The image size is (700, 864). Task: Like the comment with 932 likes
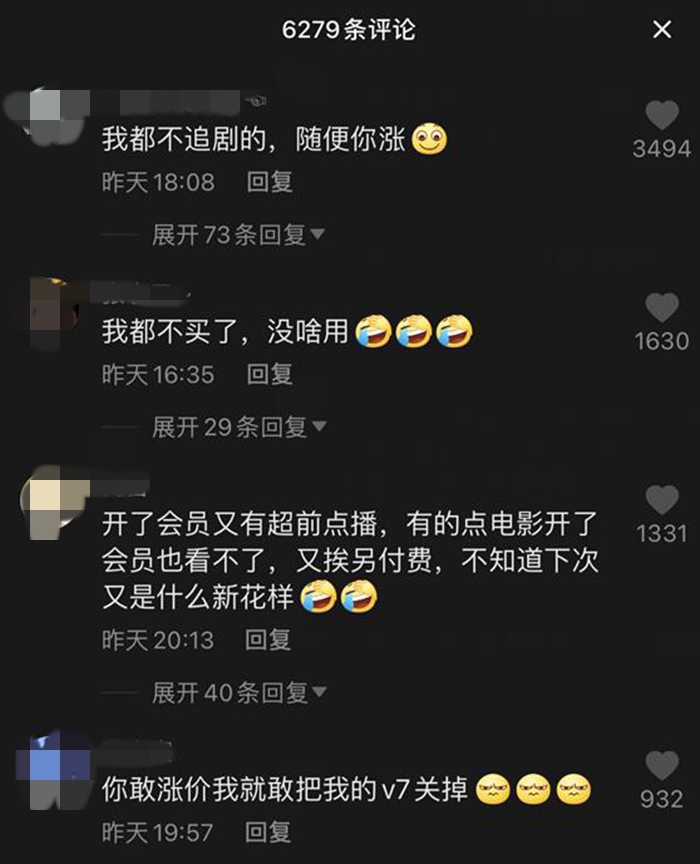[x=661, y=766]
